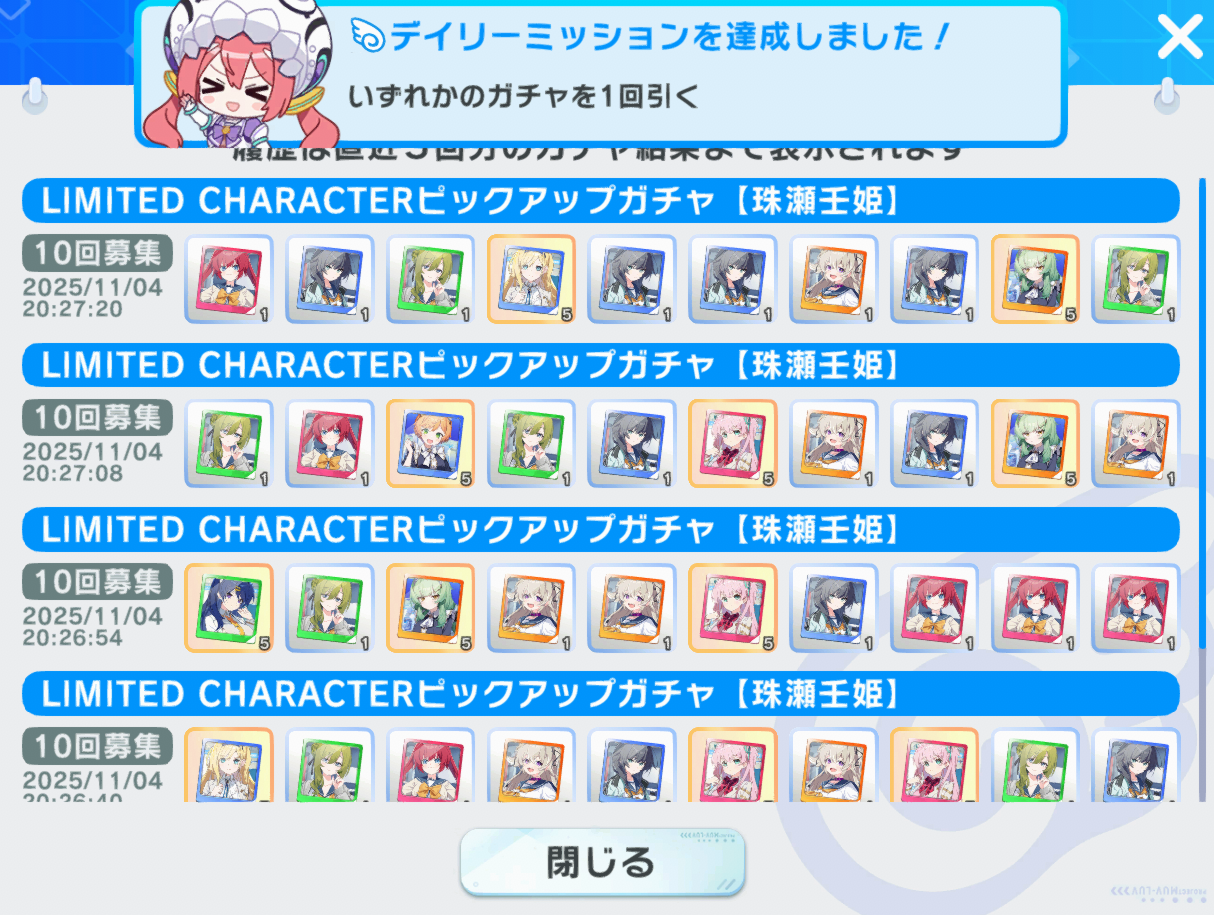The image size is (1214, 915).
Task: Tap the 閉じる button
Action: coord(602,861)
